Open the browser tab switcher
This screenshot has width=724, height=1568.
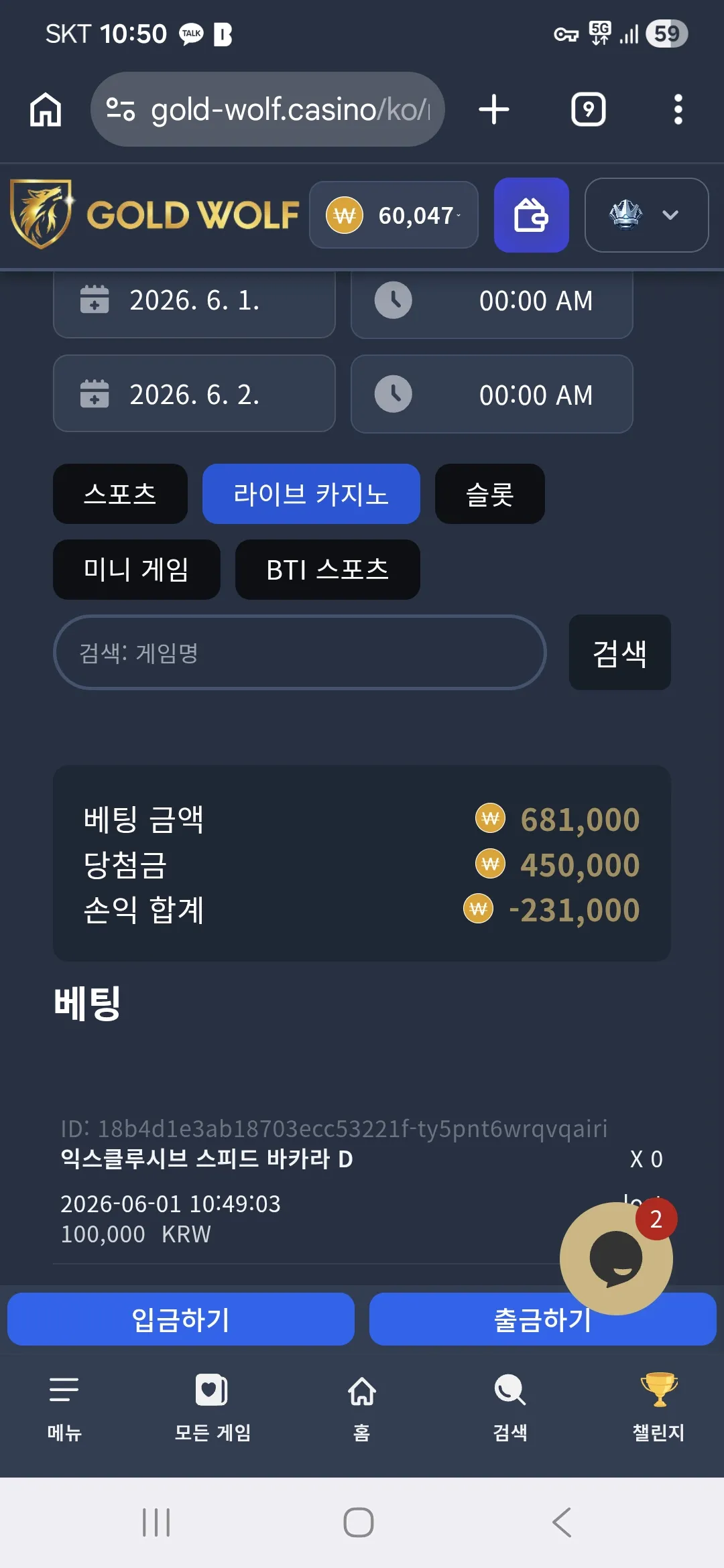[589, 109]
